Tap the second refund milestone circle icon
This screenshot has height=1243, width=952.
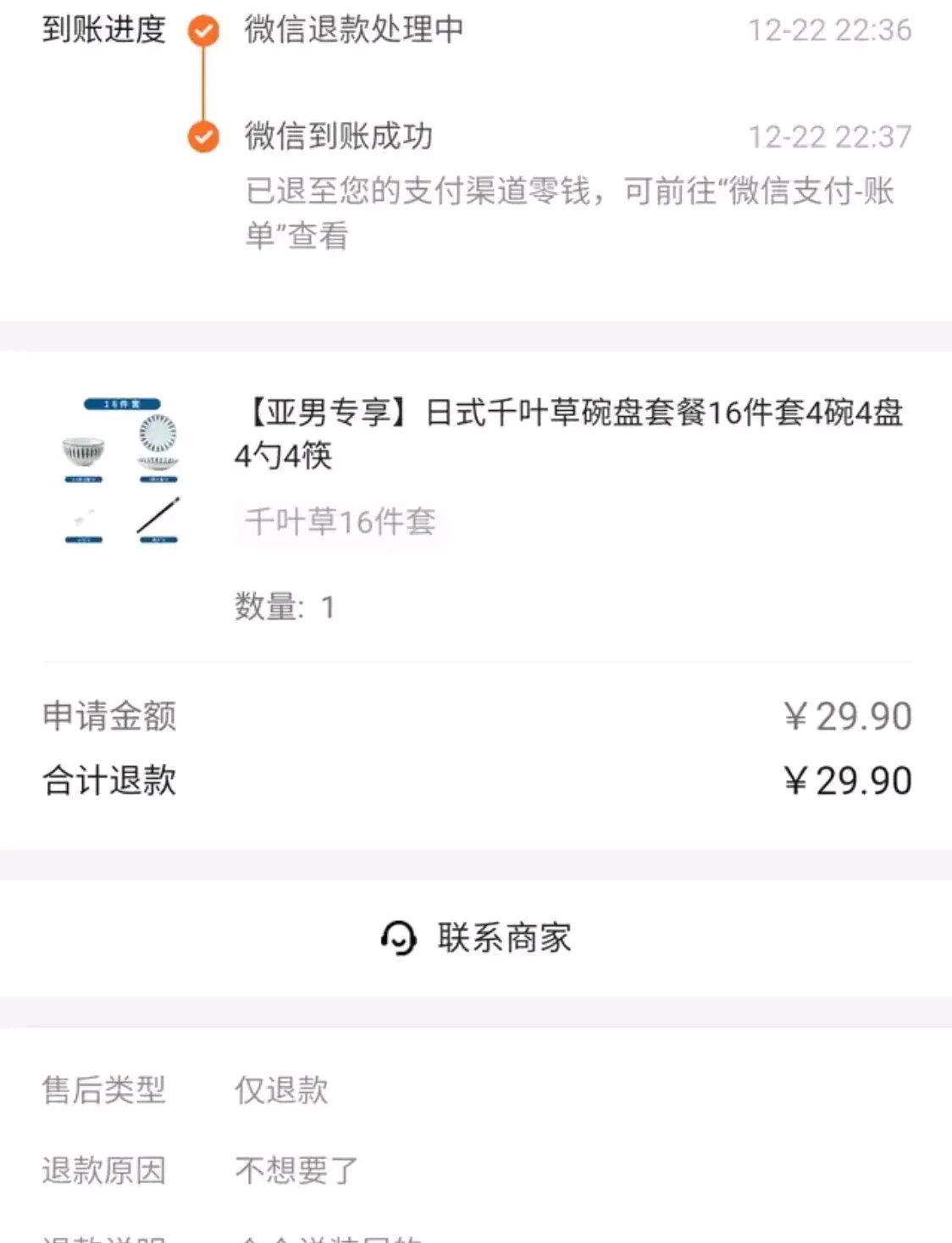tap(203, 134)
